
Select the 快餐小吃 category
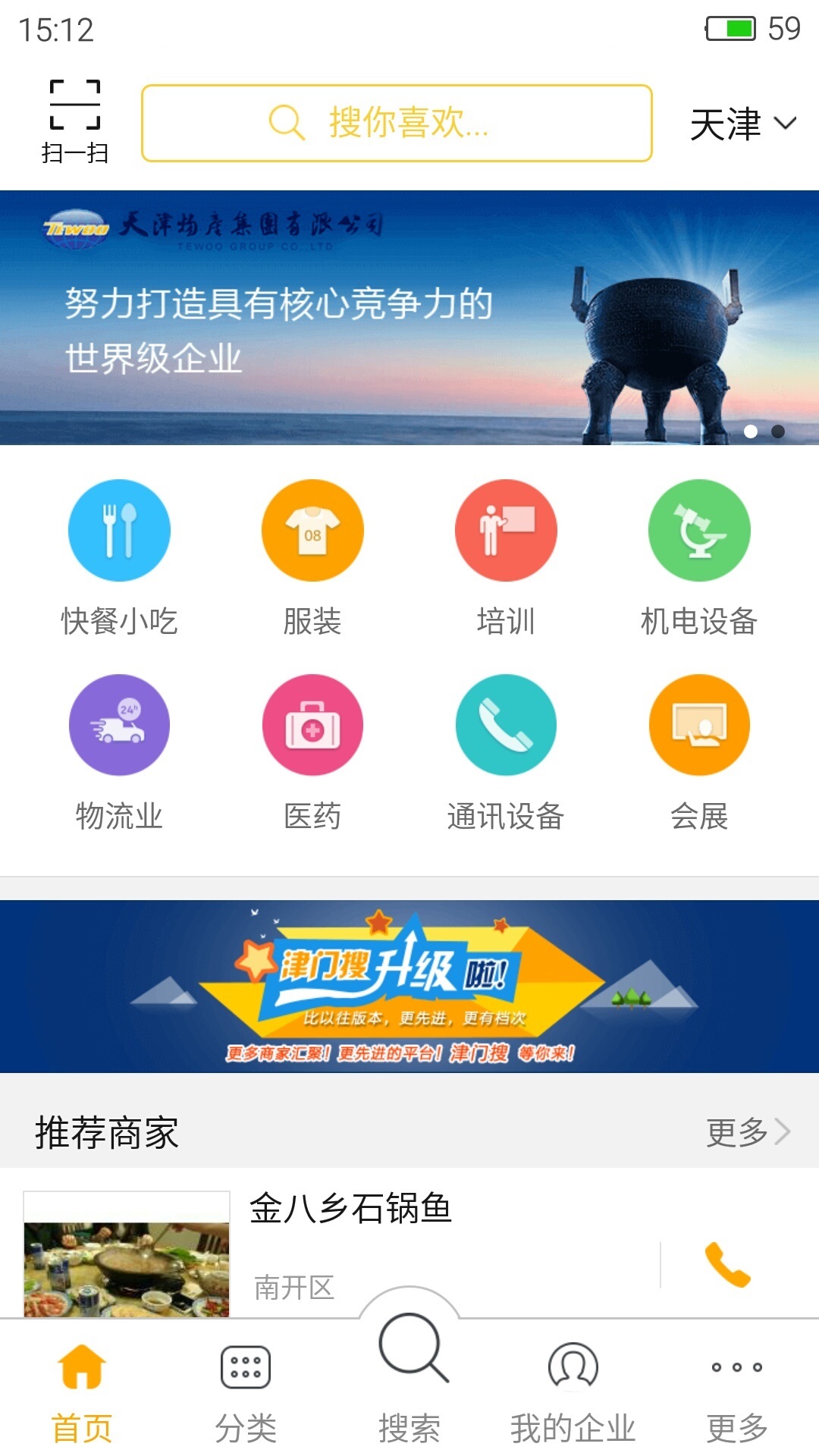119,558
